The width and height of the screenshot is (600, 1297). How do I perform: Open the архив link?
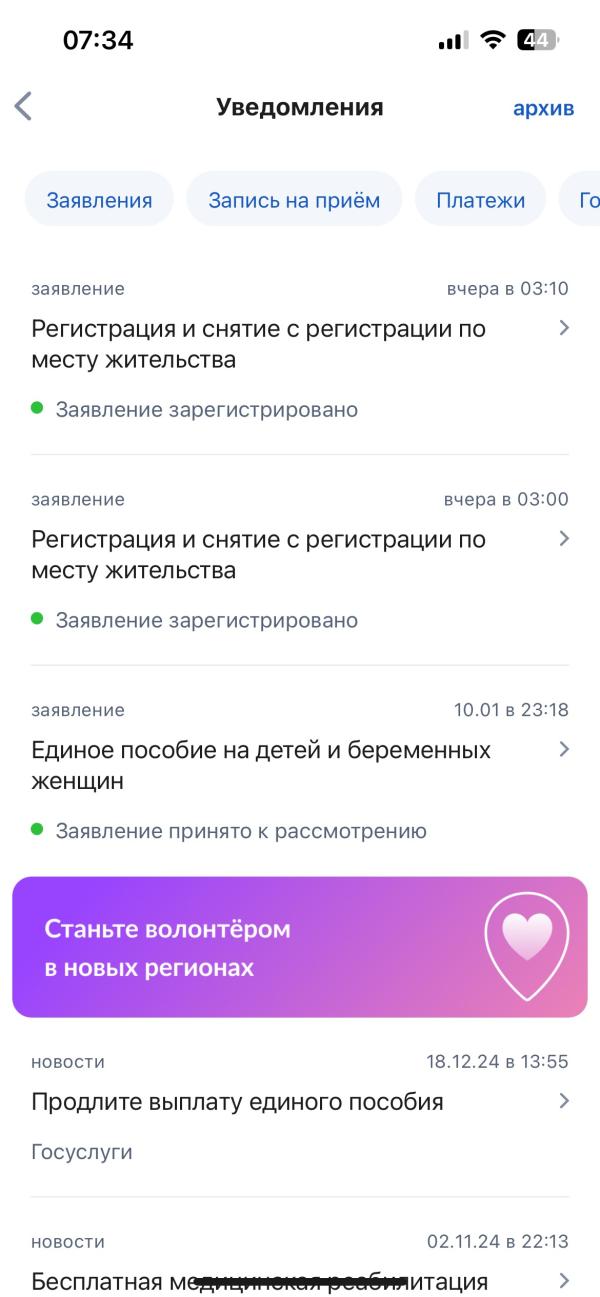tap(543, 108)
